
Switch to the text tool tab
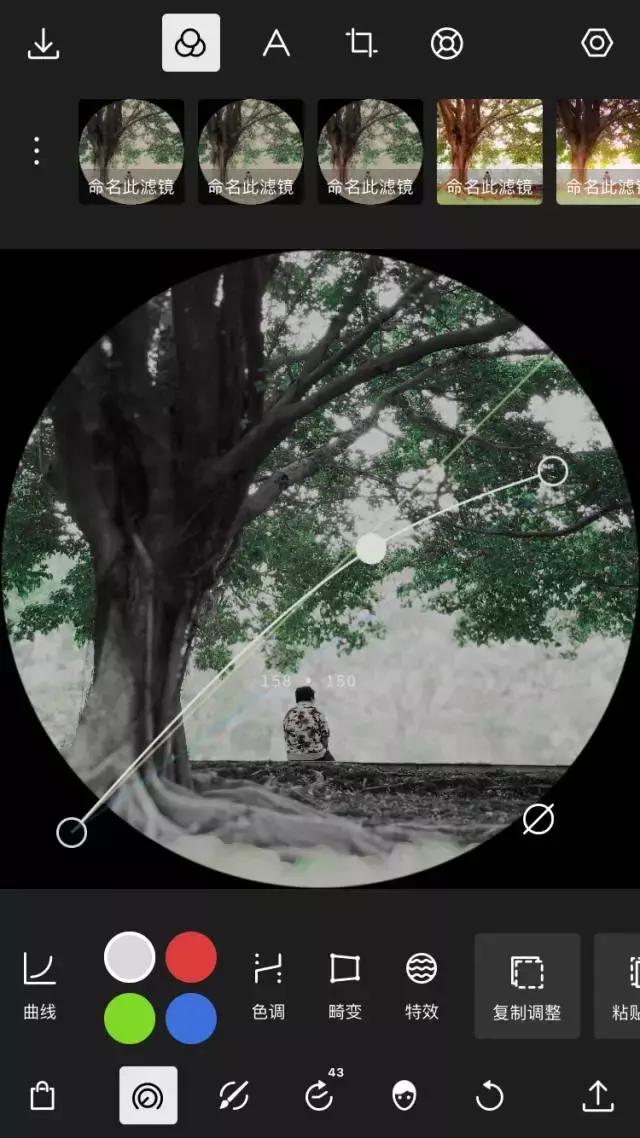coord(276,43)
